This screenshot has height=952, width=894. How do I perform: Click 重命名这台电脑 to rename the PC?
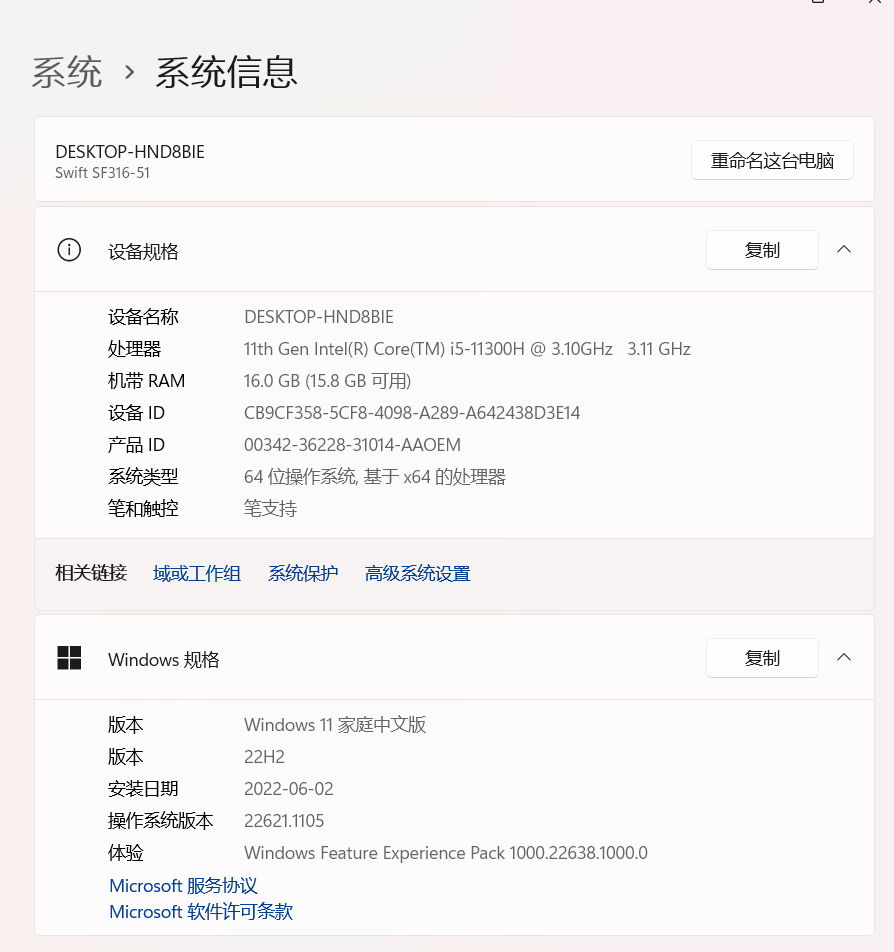click(x=771, y=160)
